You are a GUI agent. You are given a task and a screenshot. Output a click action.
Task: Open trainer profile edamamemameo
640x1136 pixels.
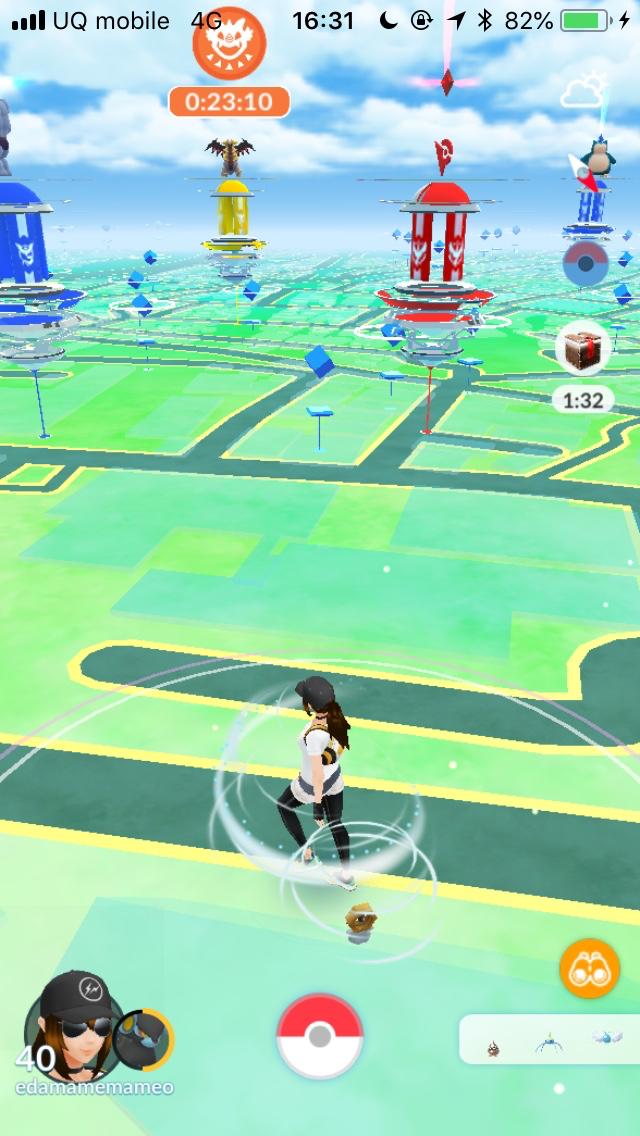click(72, 1027)
